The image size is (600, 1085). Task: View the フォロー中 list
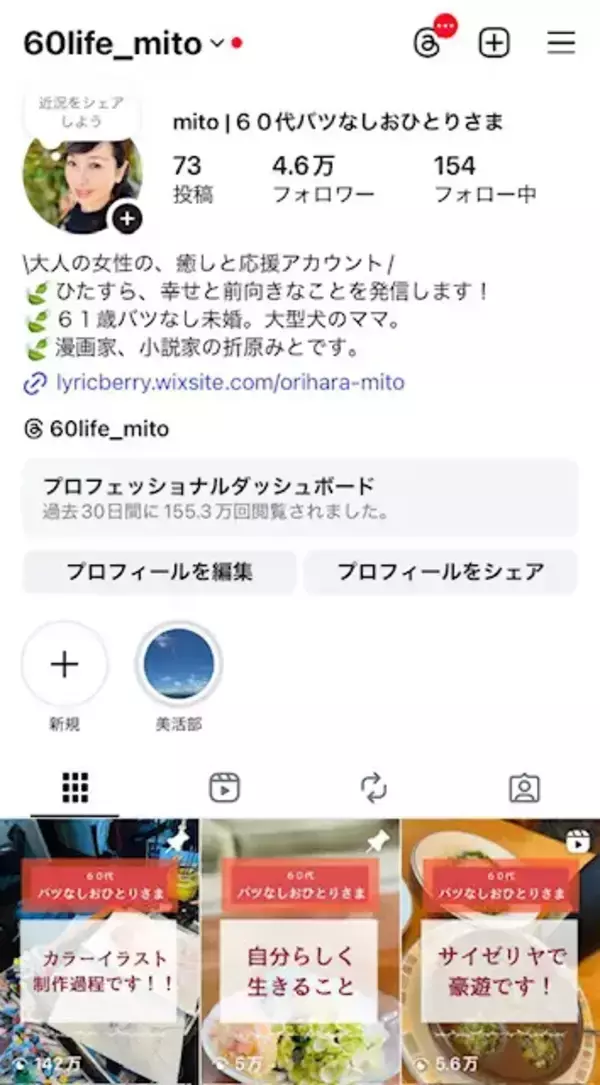pos(484,180)
